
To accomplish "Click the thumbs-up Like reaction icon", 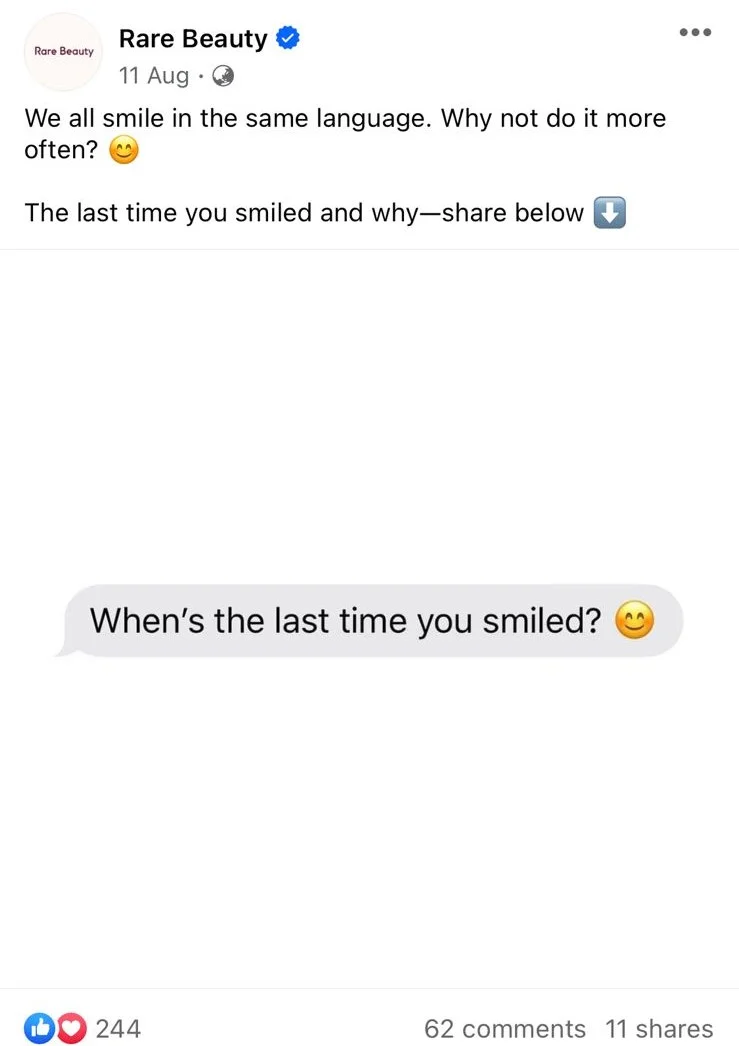I will 39,1028.
